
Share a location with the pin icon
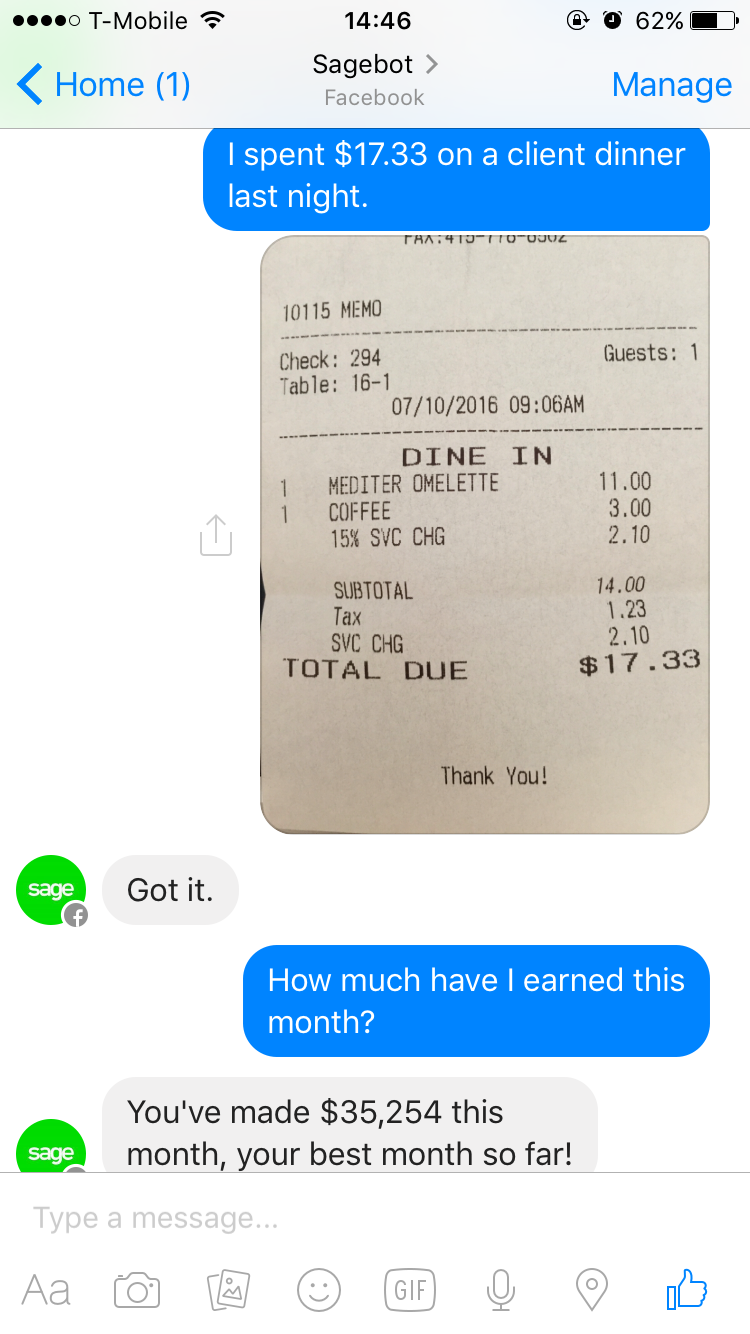click(x=592, y=1289)
